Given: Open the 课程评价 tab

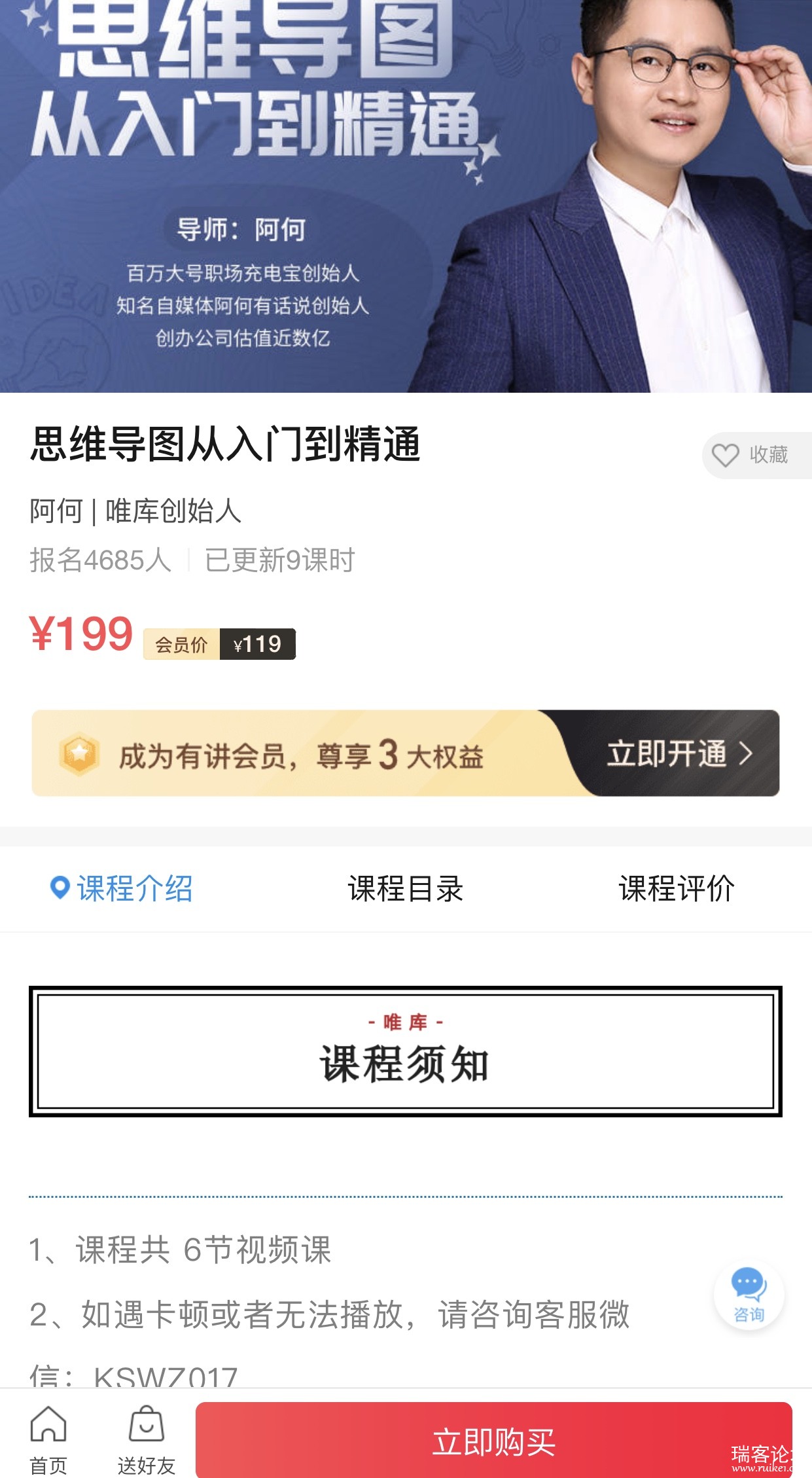Looking at the screenshot, I should coord(677,889).
